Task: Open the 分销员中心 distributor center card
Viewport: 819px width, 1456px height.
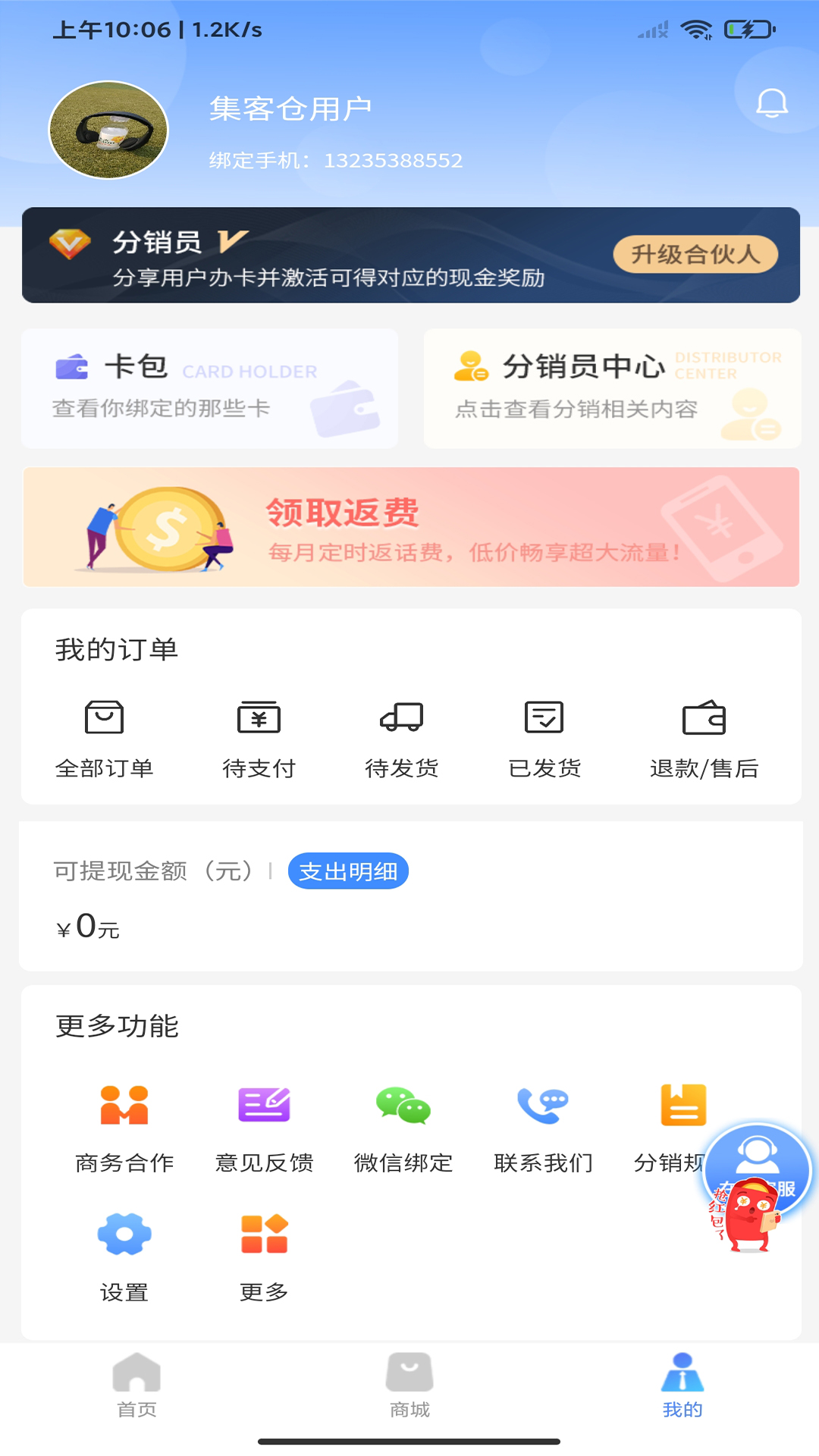Action: click(611, 388)
